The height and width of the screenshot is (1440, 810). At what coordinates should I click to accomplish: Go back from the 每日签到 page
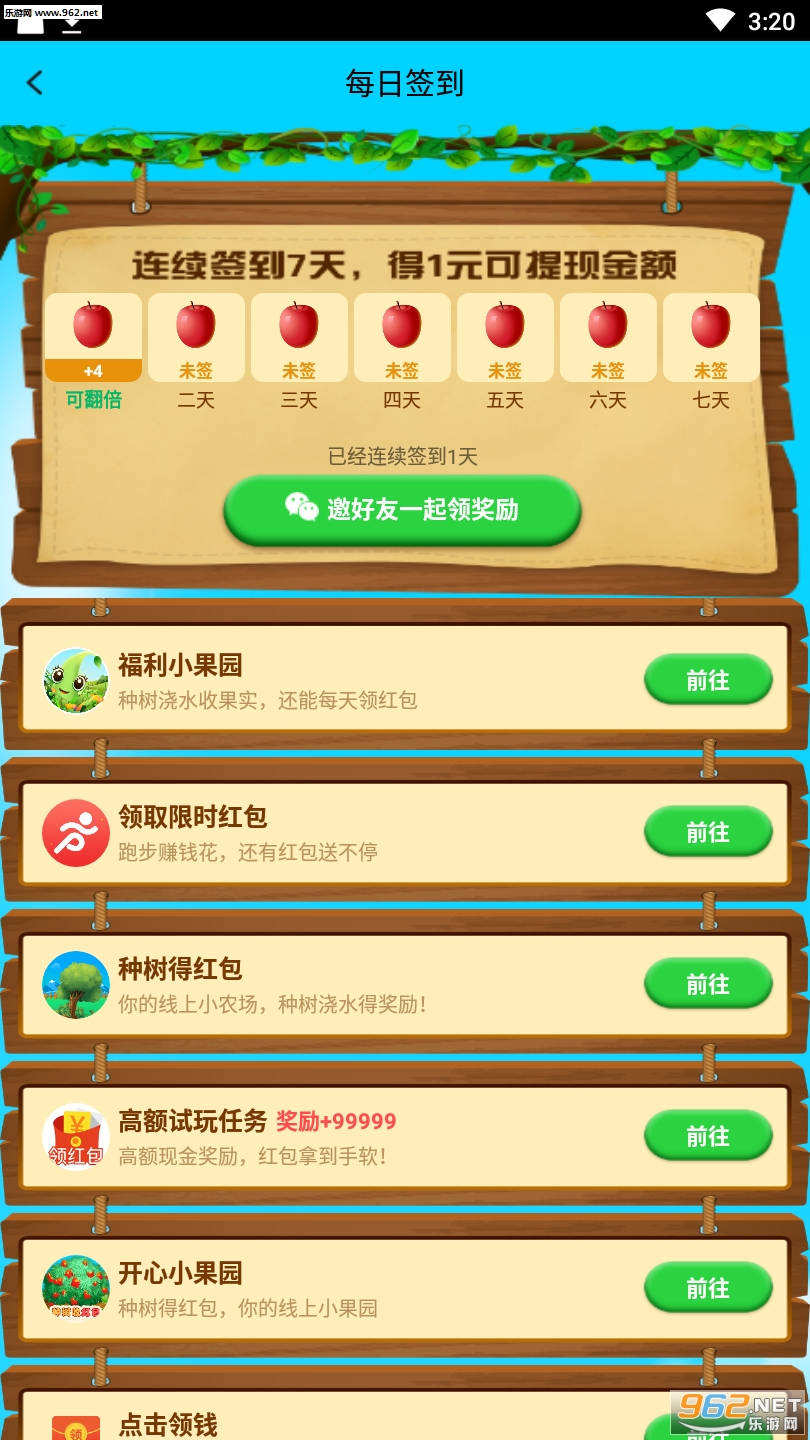(36, 83)
